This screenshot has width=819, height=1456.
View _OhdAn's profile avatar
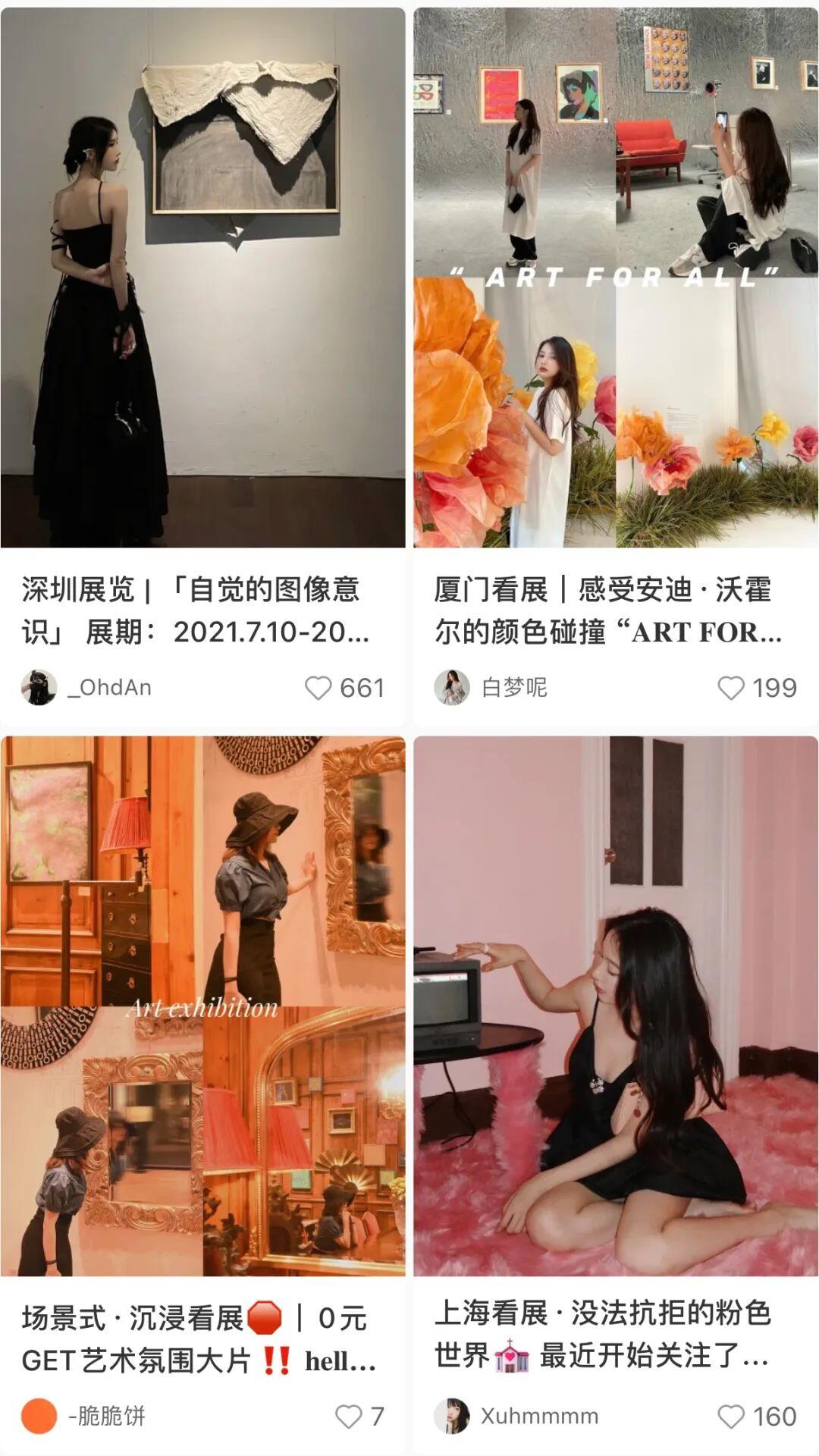coord(39,688)
